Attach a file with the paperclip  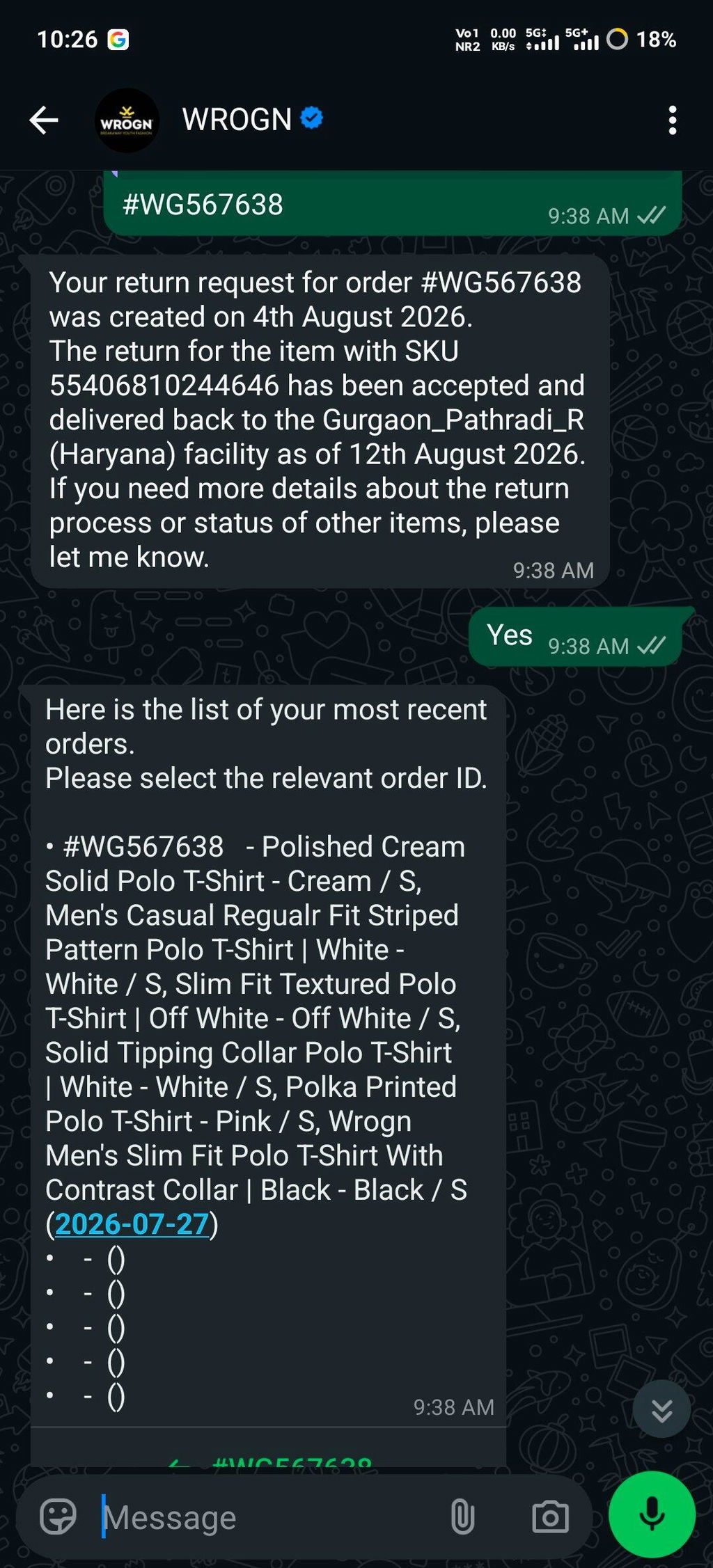coord(462,1517)
